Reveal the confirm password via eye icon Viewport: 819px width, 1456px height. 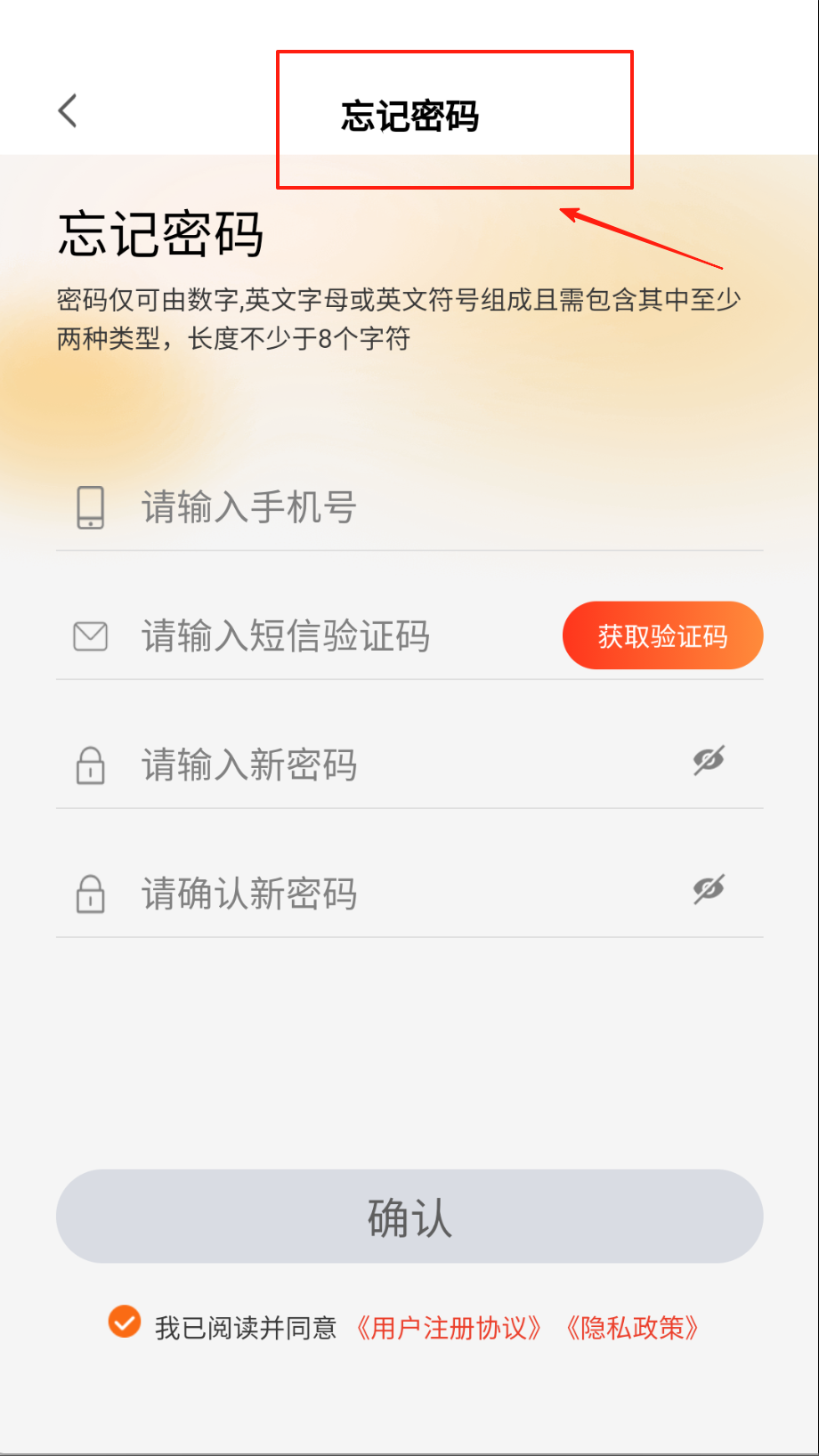tap(709, 889)
